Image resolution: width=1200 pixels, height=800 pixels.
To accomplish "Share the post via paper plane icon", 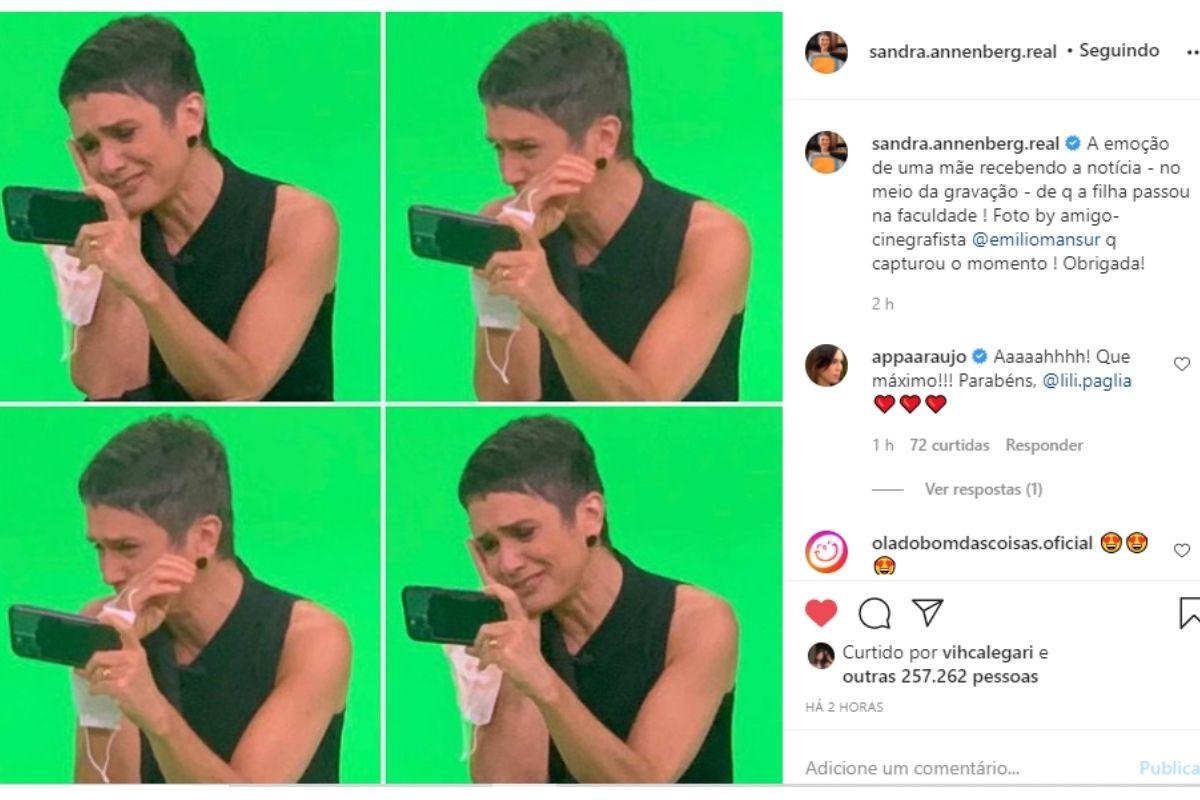I will (x=928, y=612).
